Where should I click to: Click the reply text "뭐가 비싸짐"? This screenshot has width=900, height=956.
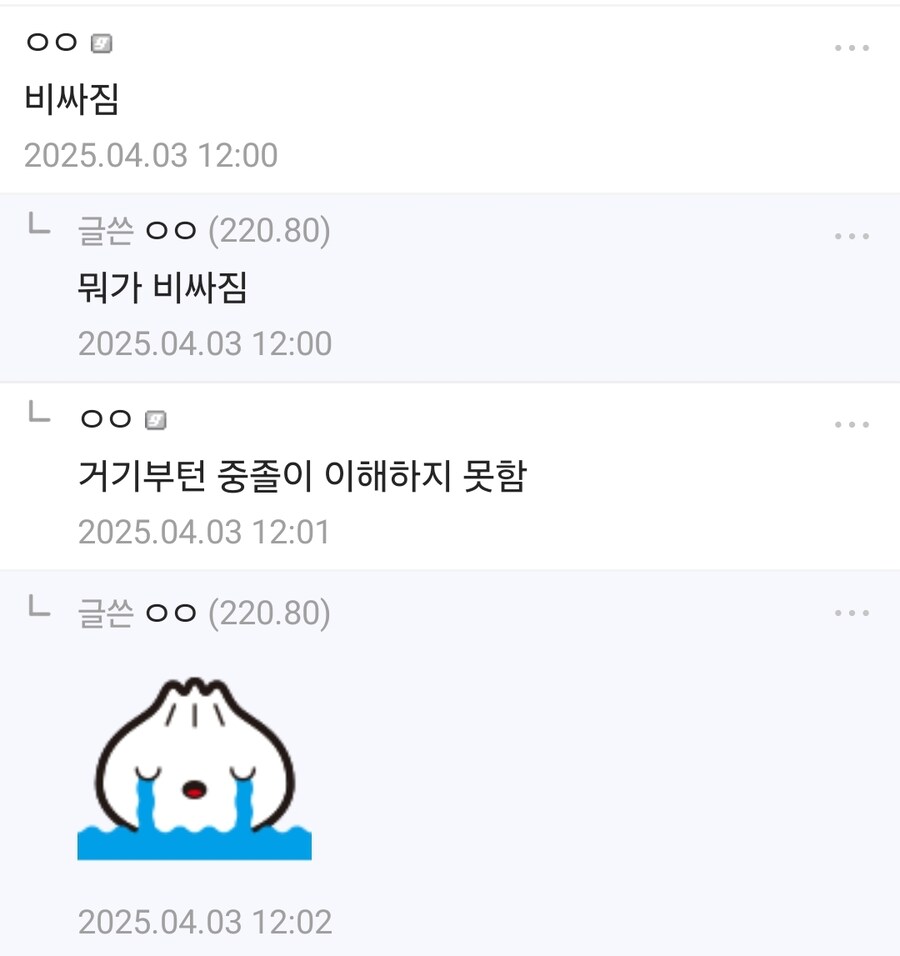162,288
